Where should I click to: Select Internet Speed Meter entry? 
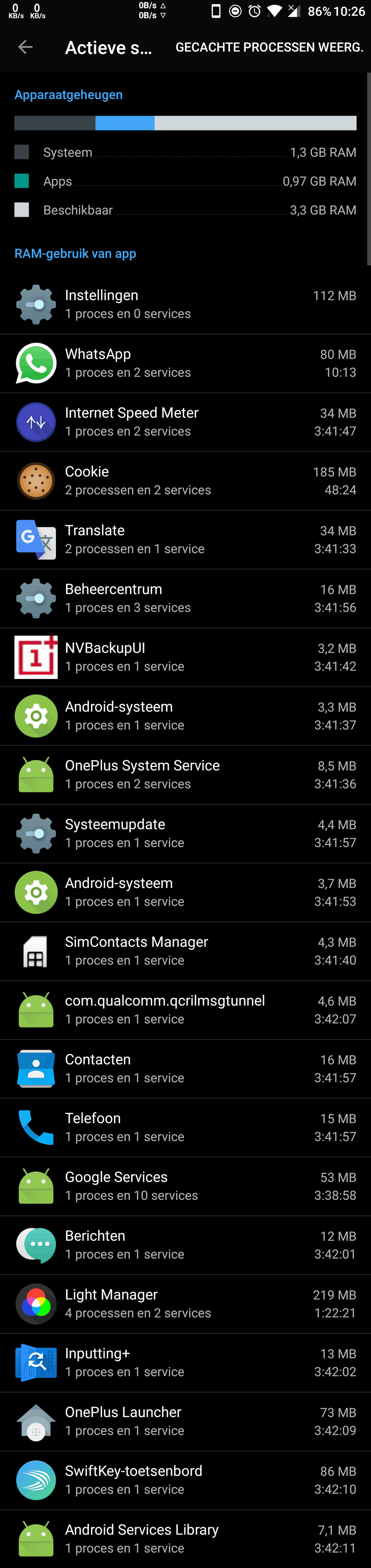186,422
